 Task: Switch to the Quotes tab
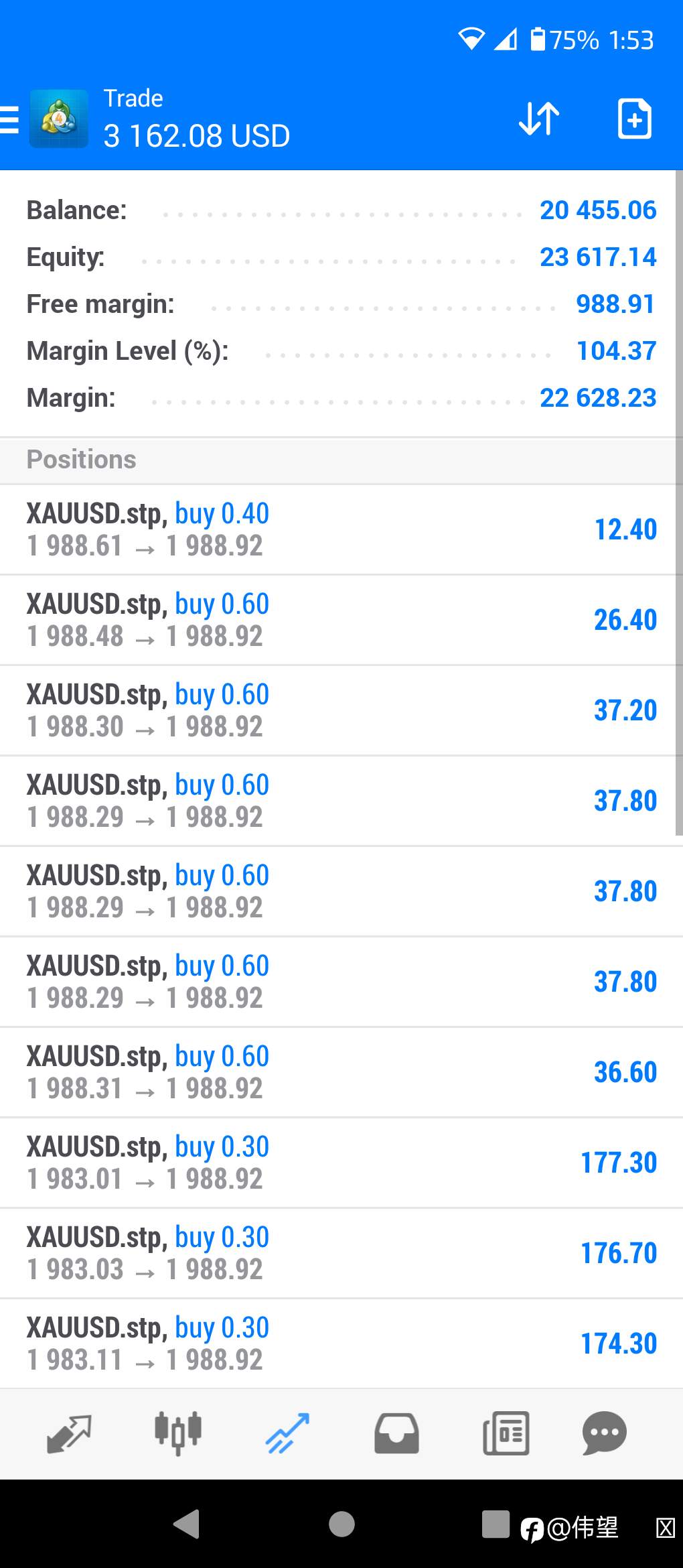click(69, 1434)
